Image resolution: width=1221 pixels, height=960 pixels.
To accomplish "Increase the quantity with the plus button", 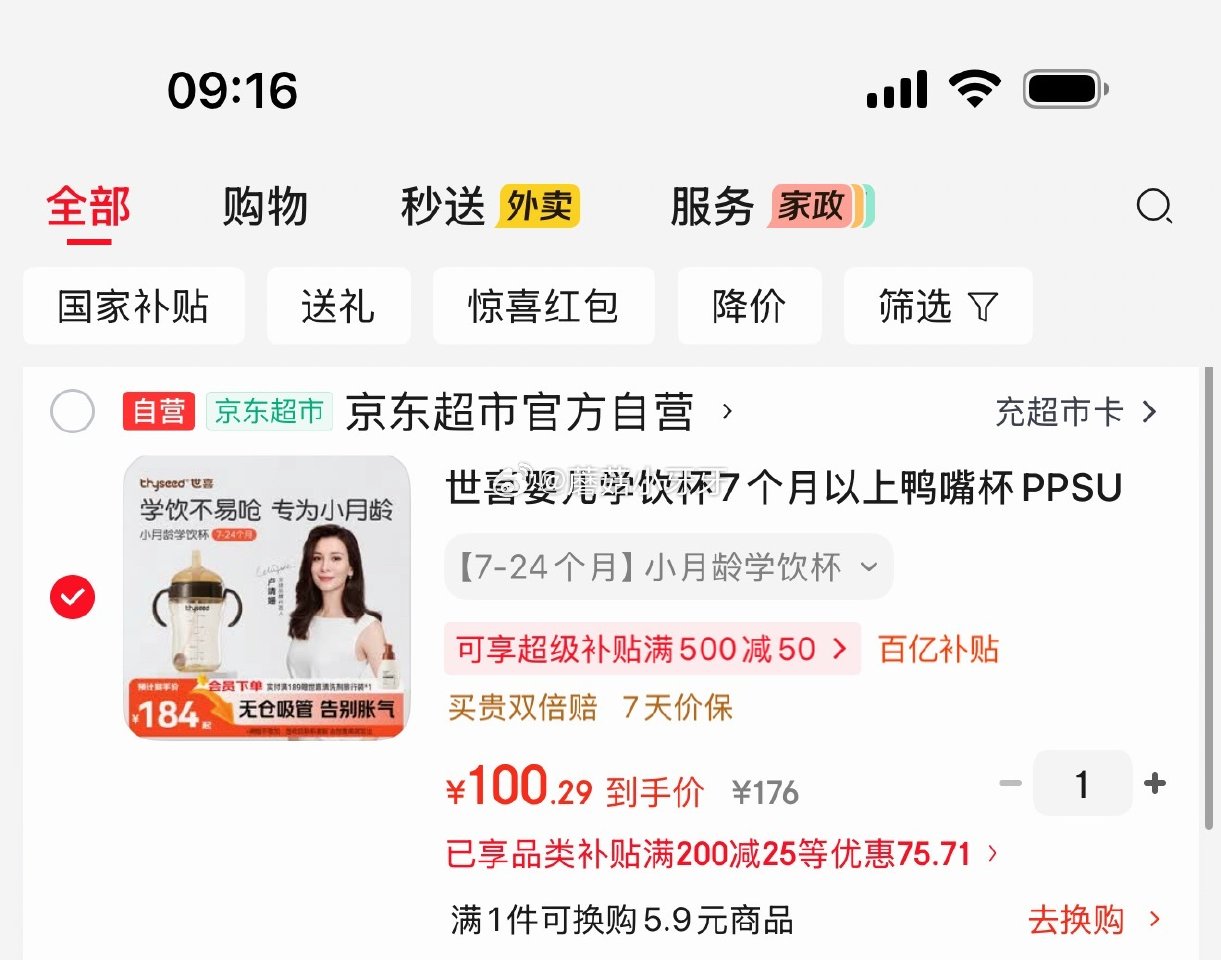I will tap(1155, 784).
